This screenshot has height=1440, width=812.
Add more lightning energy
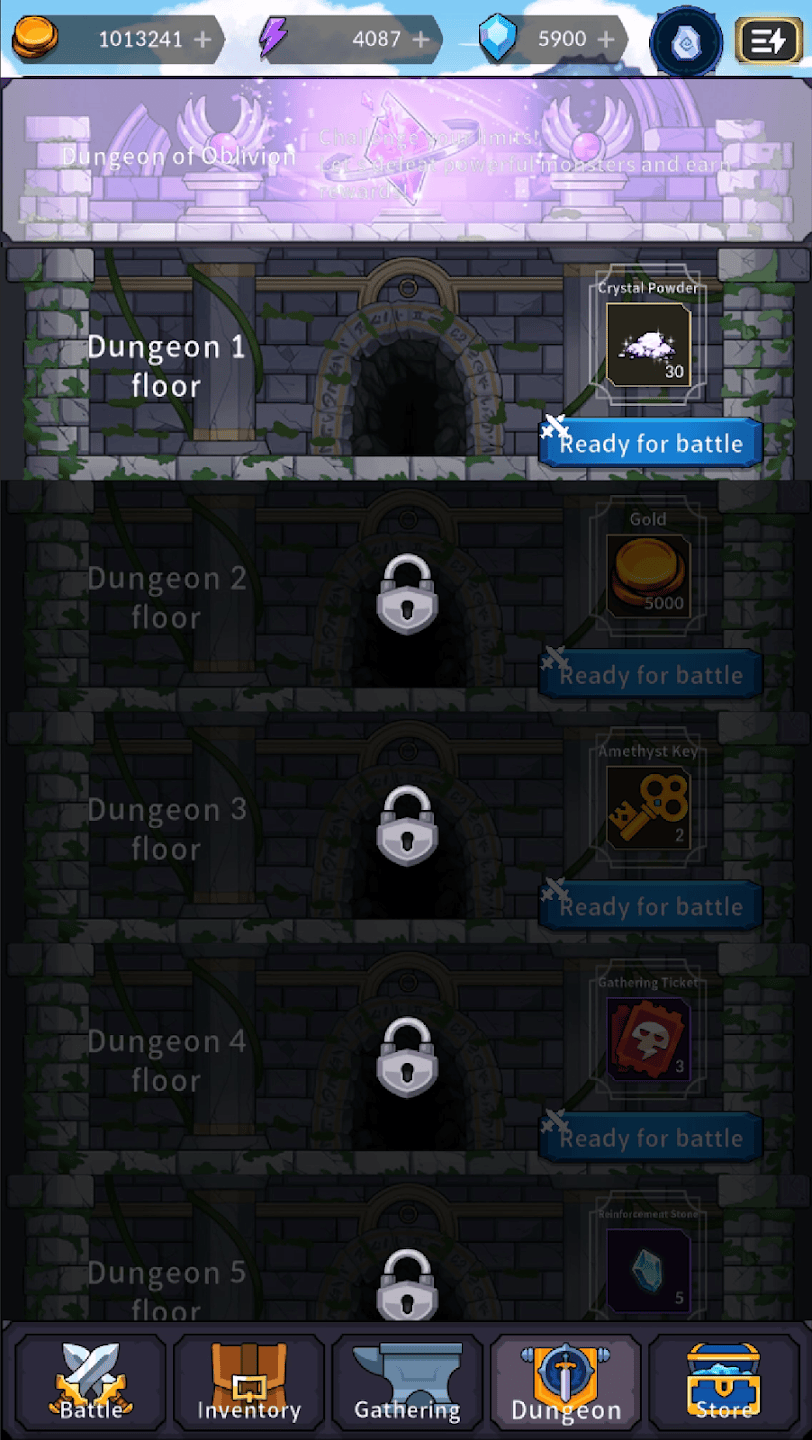click(x=421, y=39)
